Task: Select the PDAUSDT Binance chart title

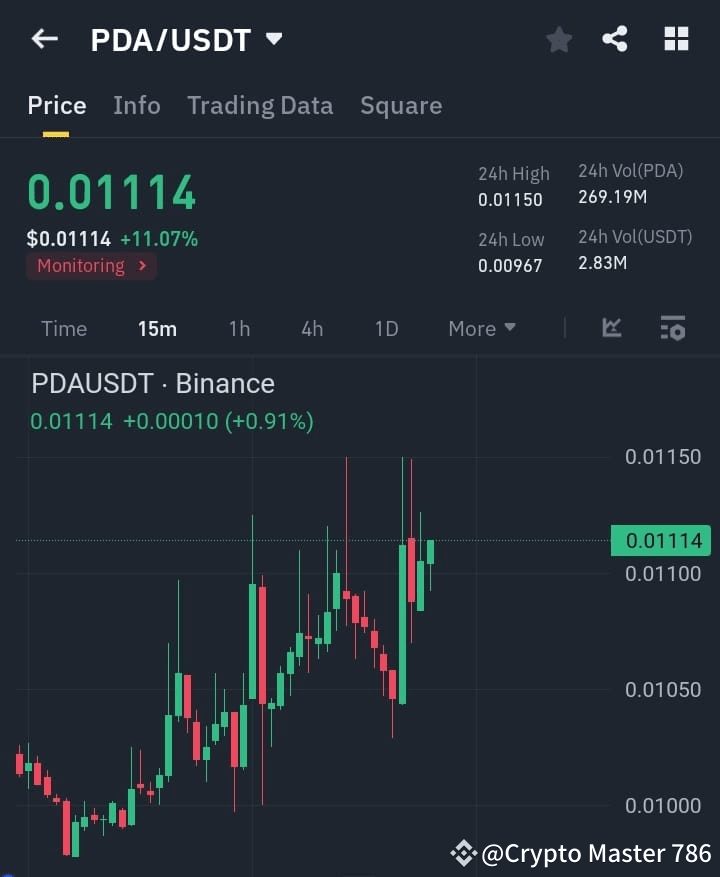Action: point(148,383)
